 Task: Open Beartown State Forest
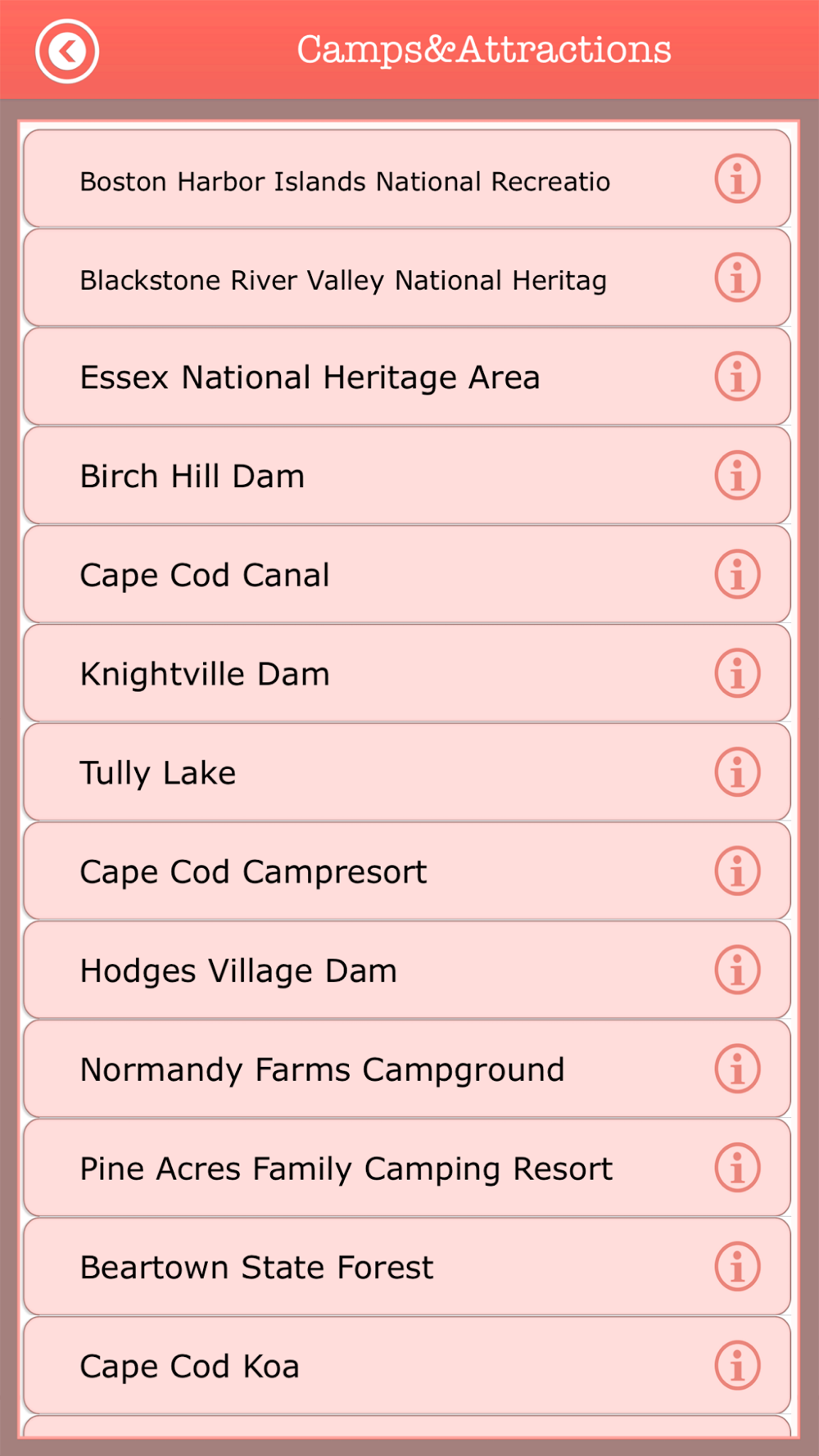407,1267
